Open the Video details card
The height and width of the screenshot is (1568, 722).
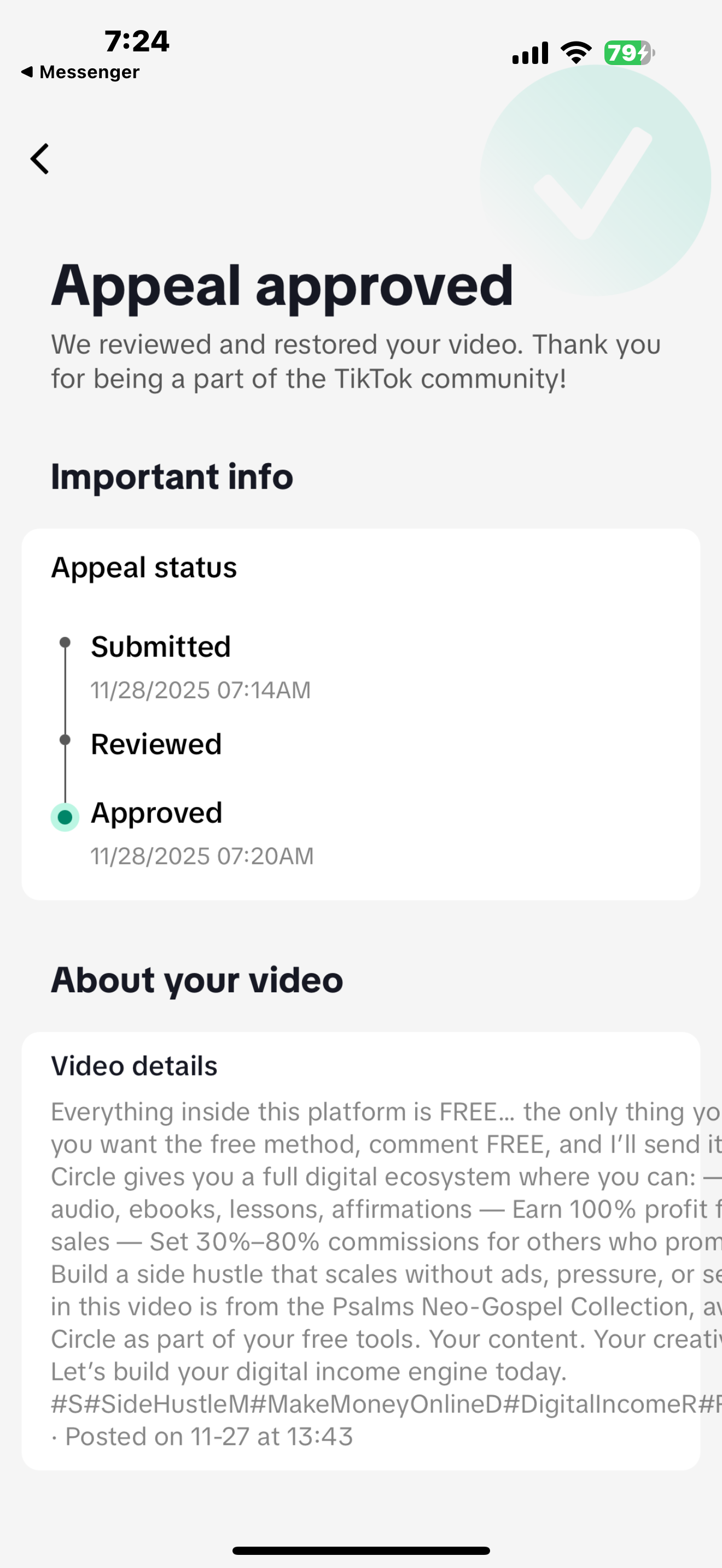click(x=360, y=1250)
